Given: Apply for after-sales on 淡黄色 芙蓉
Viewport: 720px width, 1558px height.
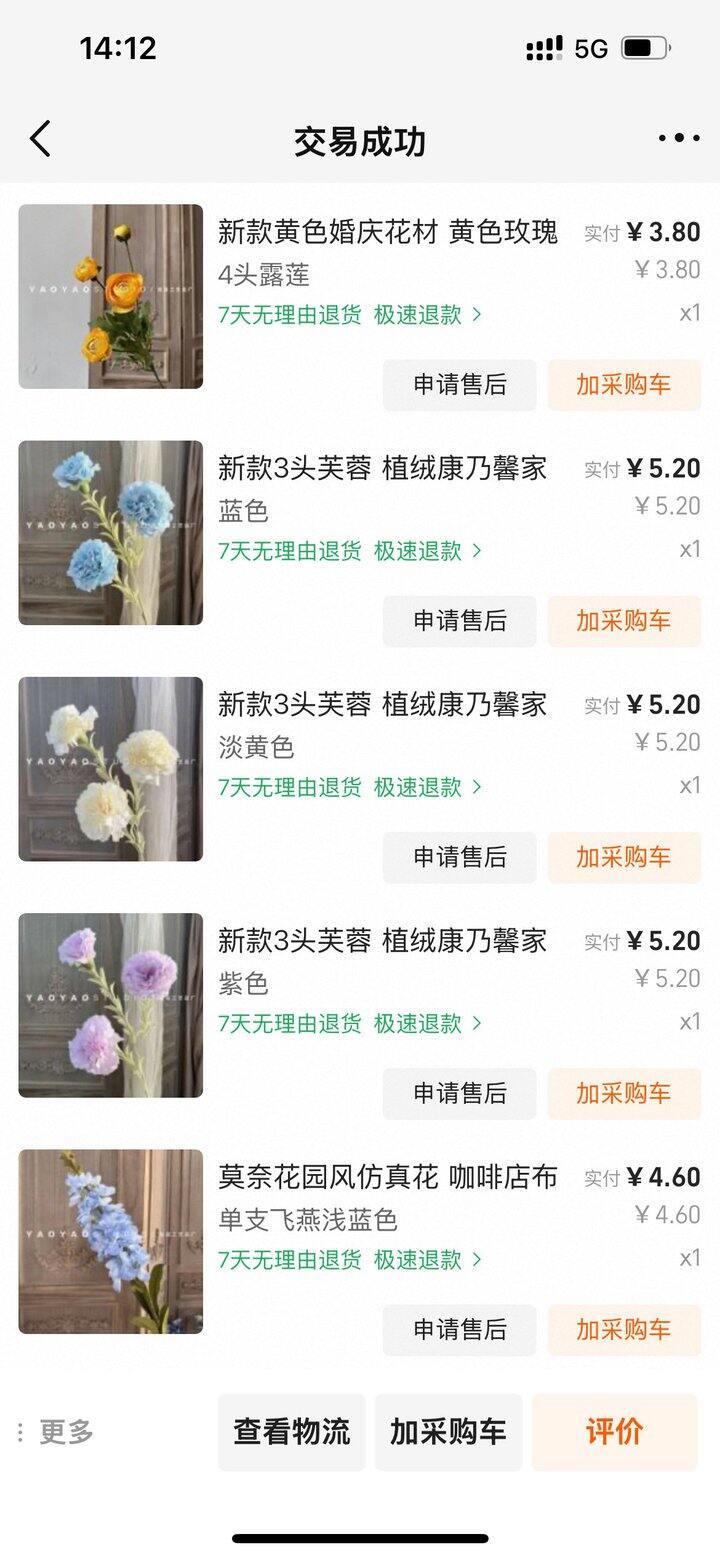Looking at the screenshot, I should [x=459, y=857].
